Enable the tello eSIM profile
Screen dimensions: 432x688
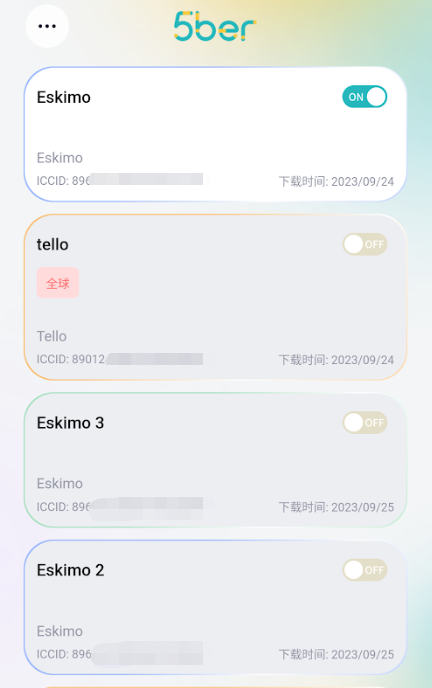point(364,244)
